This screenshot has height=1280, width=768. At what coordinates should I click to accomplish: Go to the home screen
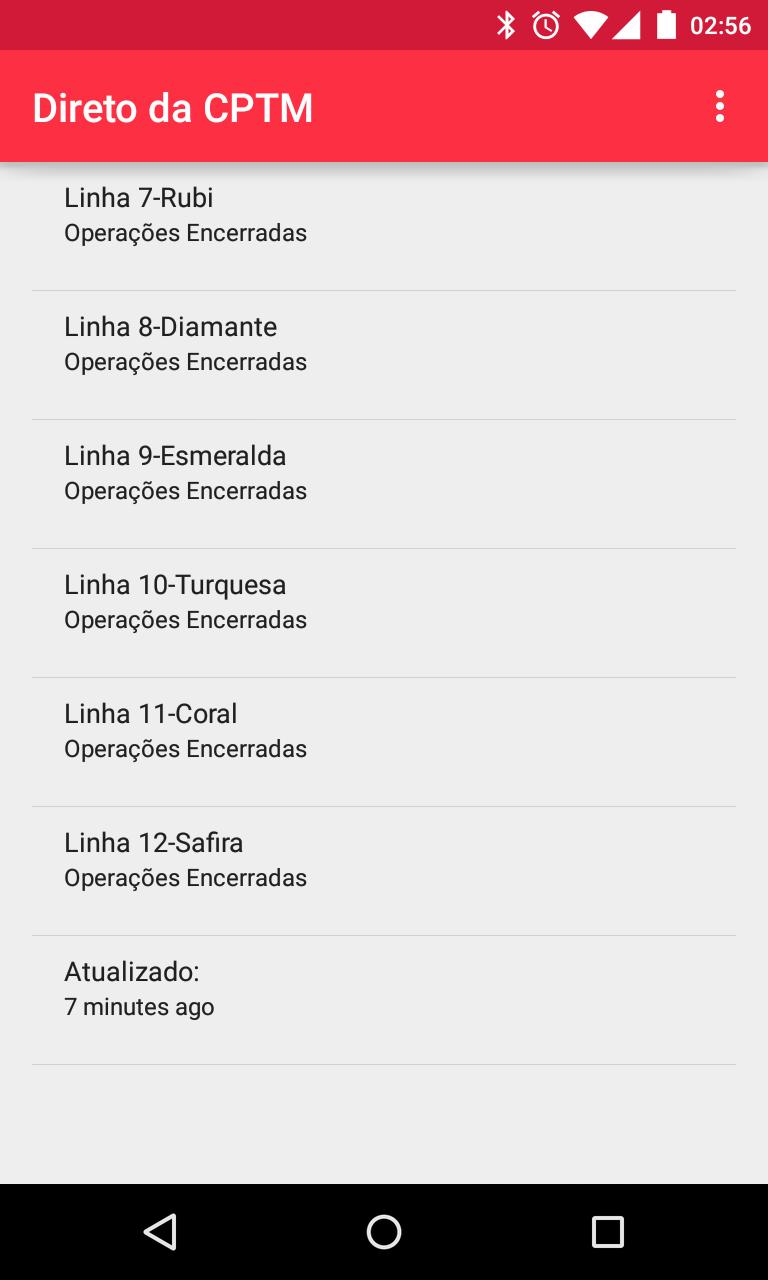point(384,1232)
